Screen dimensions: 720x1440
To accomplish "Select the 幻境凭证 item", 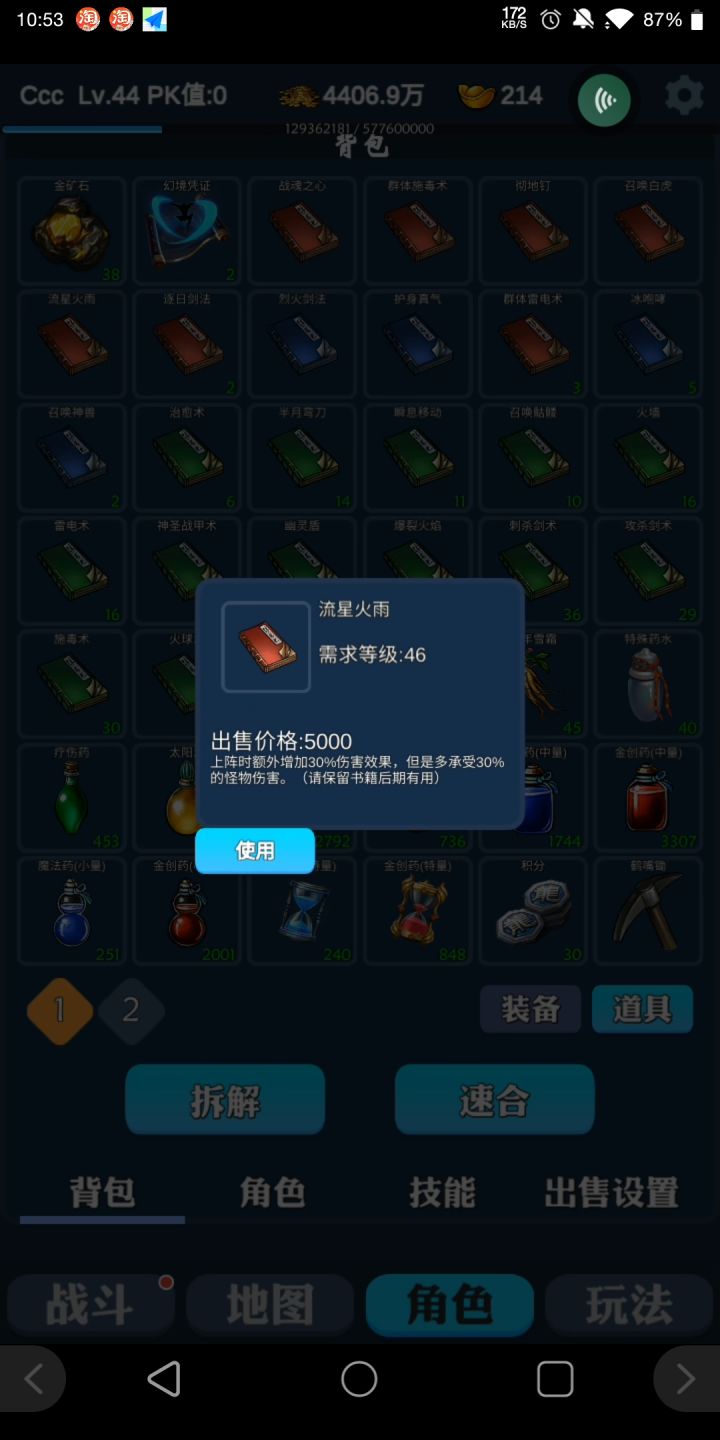I will coord(186,230).
